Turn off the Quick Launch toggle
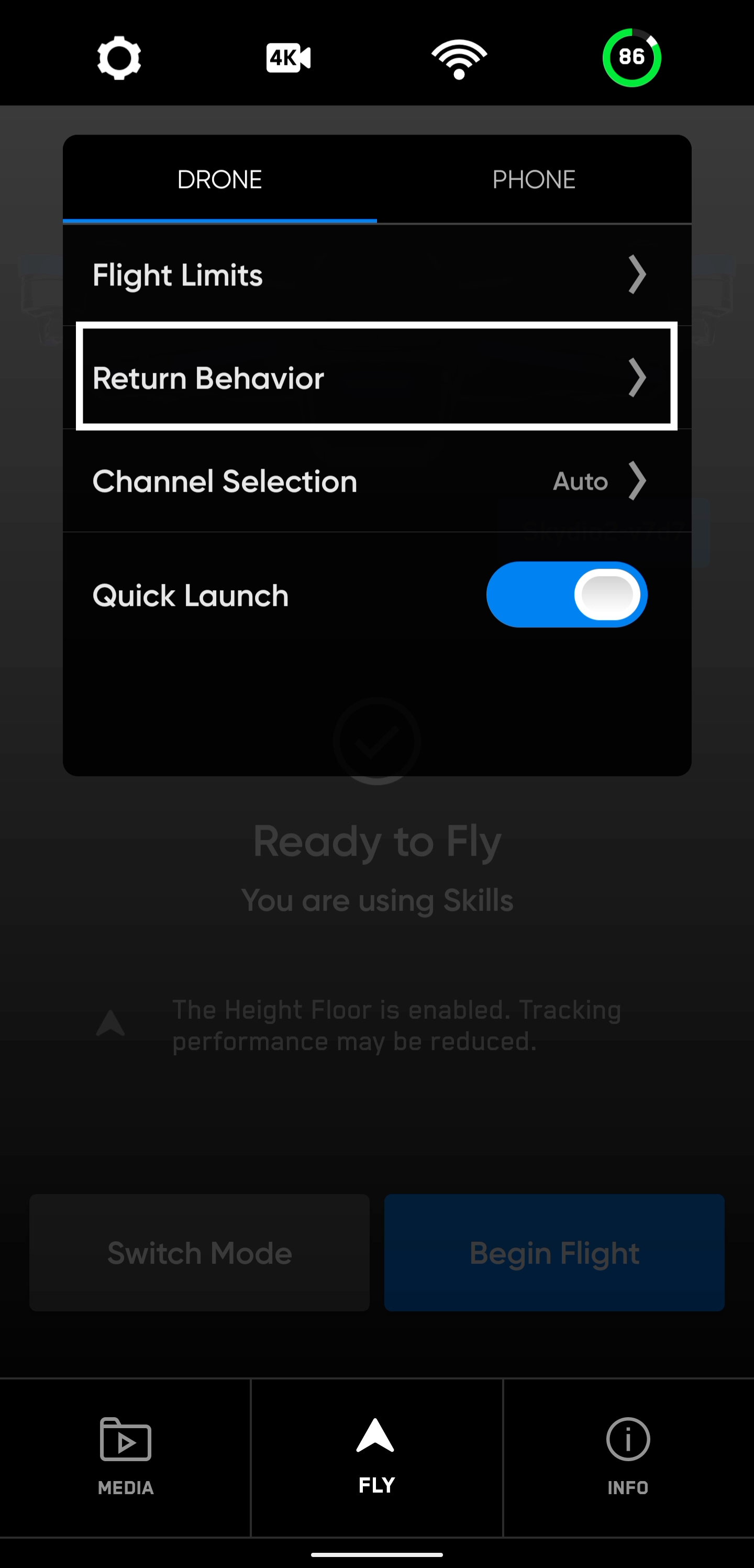 pyautogui.click(x=567, y=595)
